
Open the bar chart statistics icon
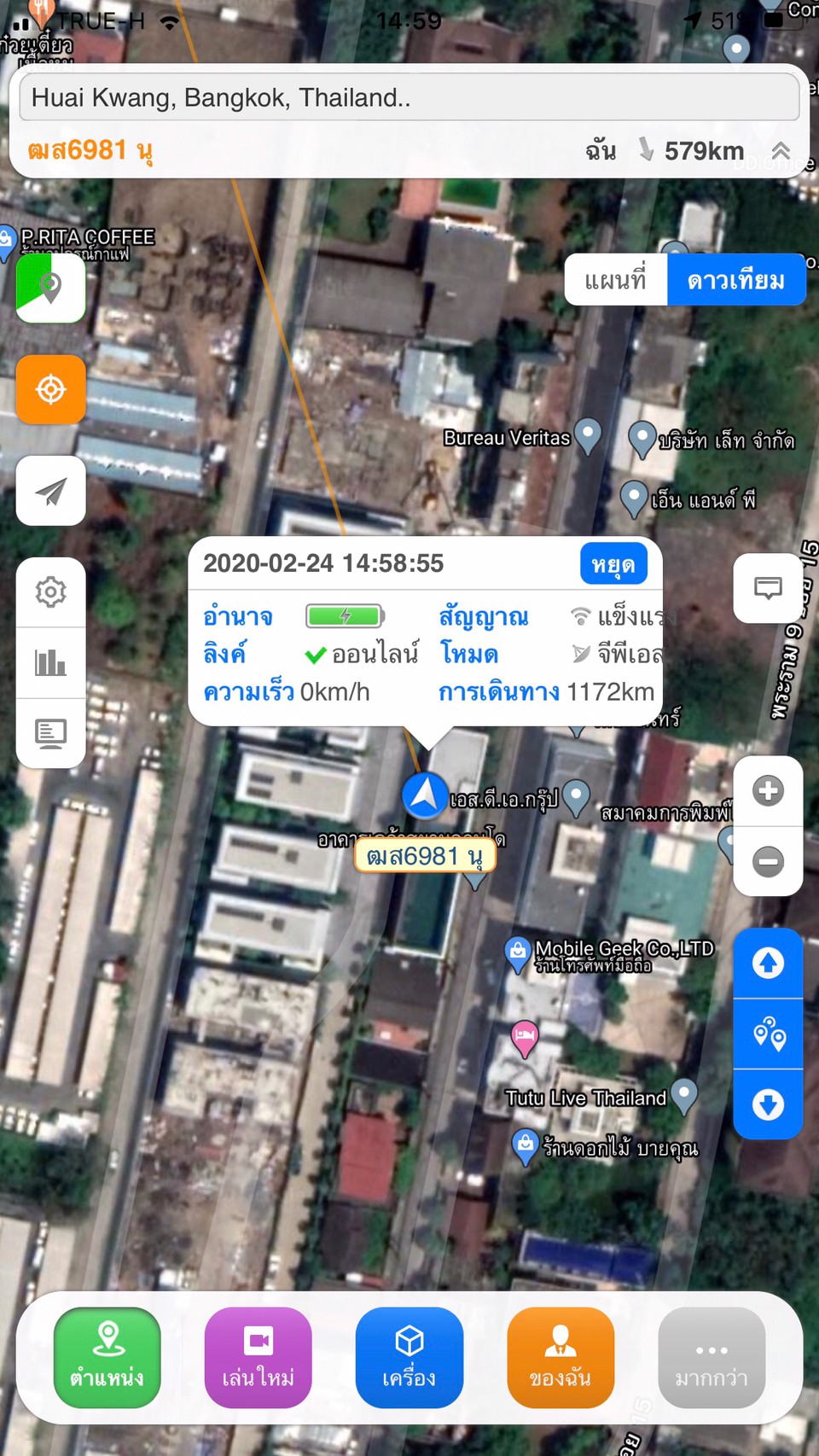pyautogui.click(x=50, y=662)
